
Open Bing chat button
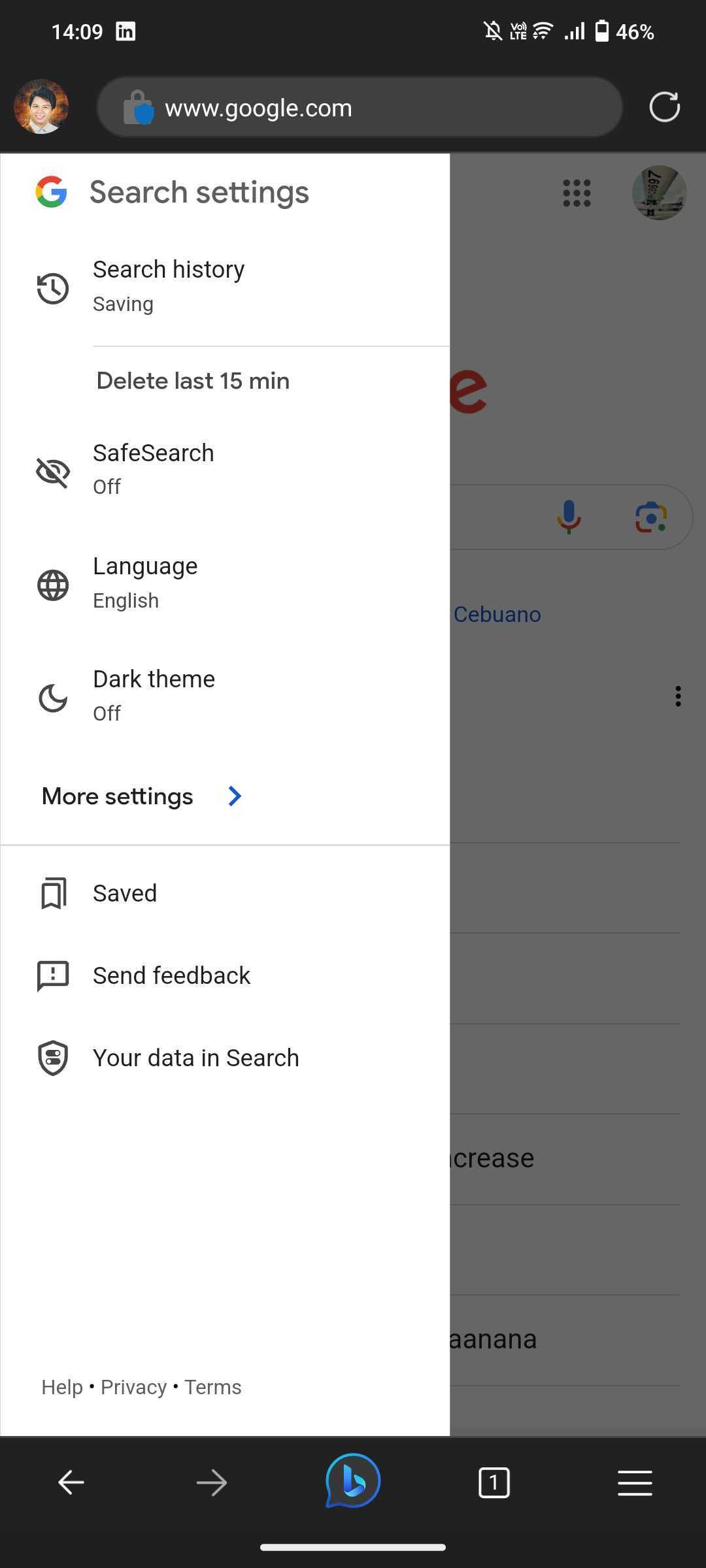(x=353, y=1481)
